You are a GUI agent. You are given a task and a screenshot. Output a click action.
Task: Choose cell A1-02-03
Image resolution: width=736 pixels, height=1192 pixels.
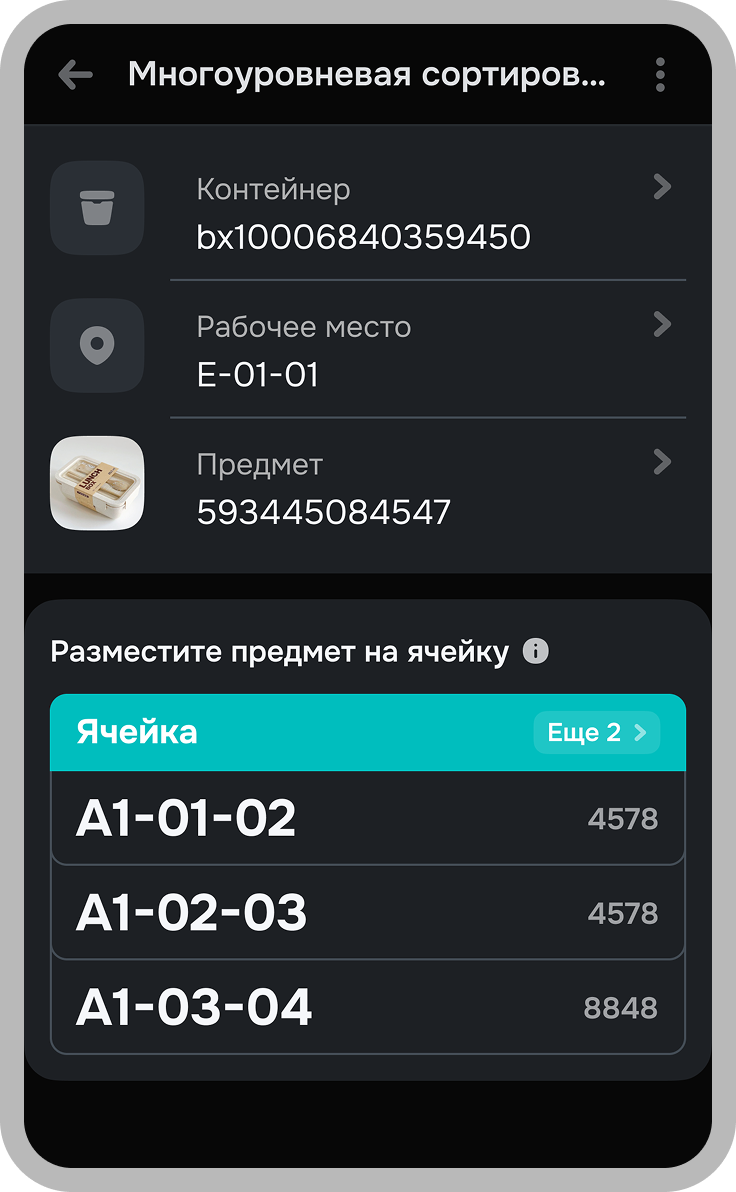367,913
